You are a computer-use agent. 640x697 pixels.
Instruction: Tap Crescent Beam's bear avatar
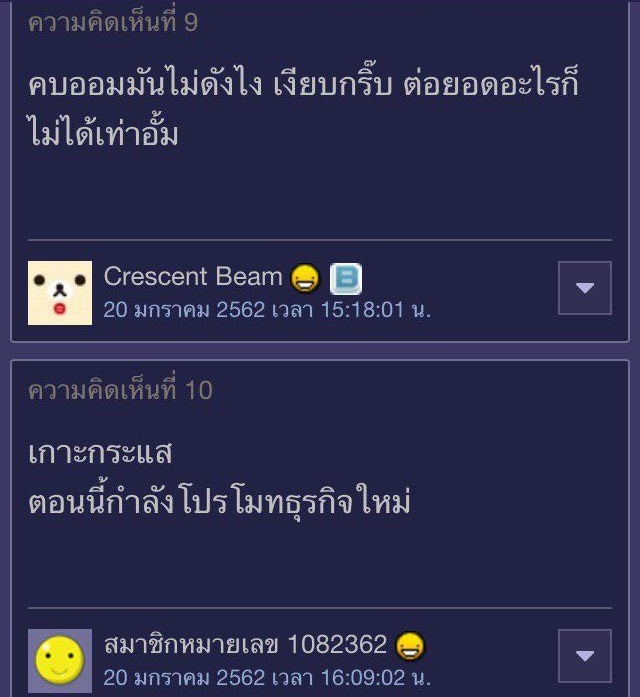tap(60, 293)
